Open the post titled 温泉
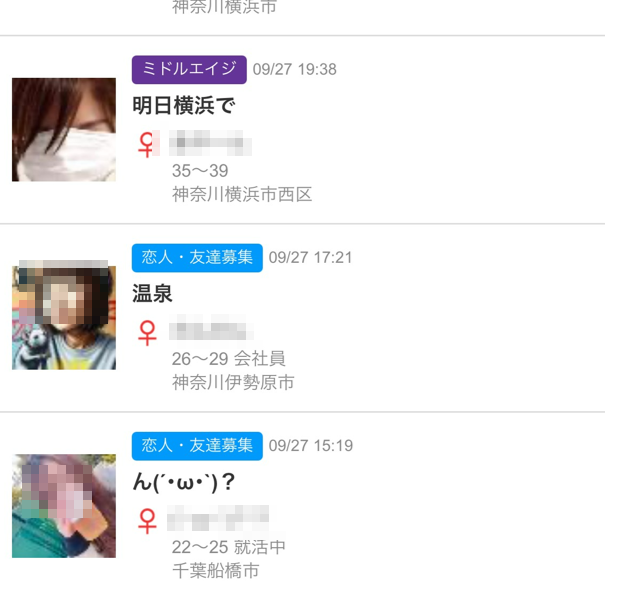 point(153,294)
